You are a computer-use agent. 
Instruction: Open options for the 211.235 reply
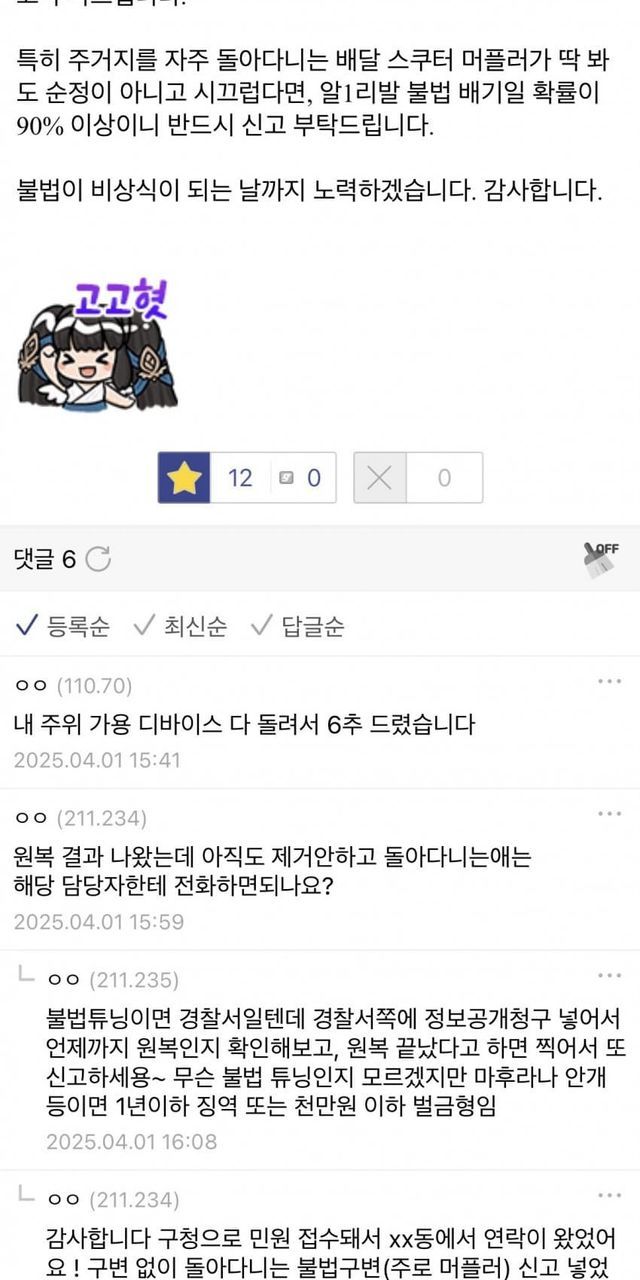pyautogui.click(x=609, y=975)
